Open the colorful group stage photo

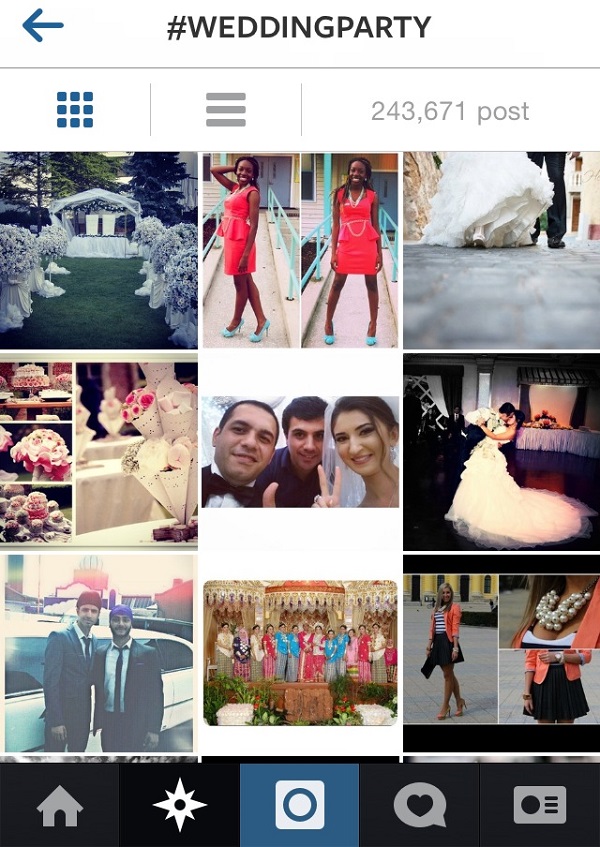(x=300, y=653)
